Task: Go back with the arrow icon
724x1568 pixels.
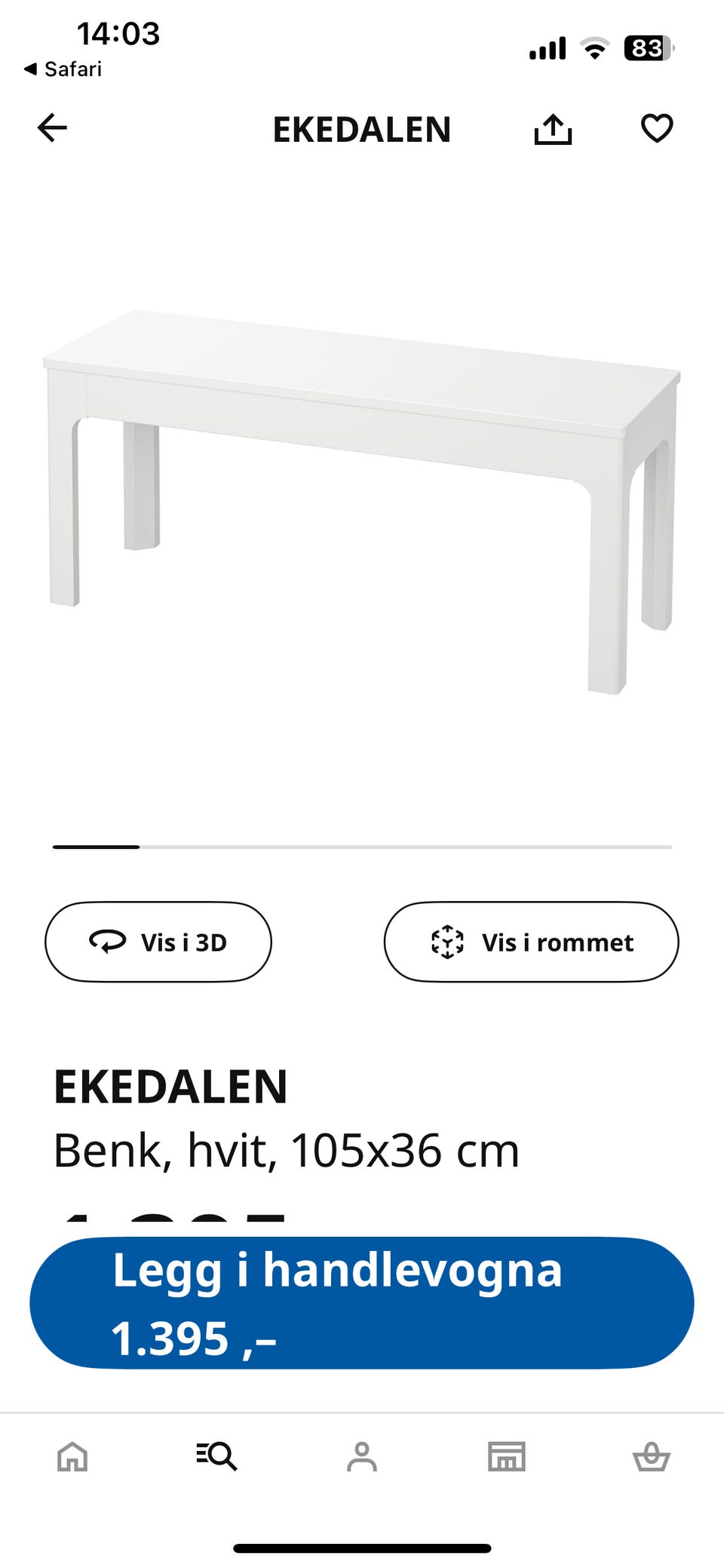Action: 52,128
